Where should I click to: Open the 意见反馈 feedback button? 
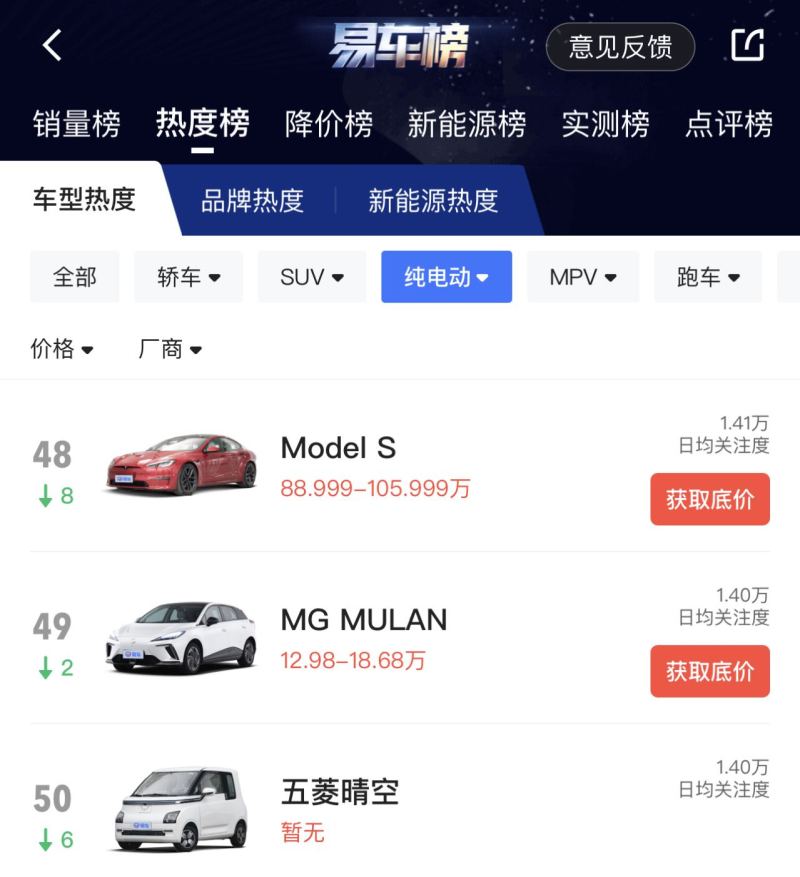[620, 46]
